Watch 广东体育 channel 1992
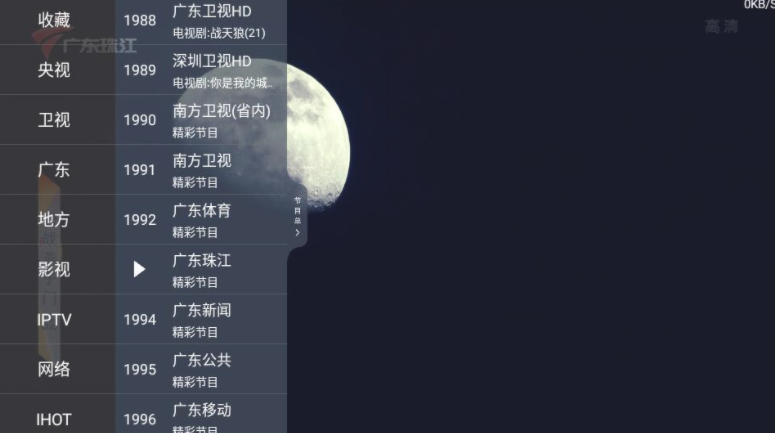 coord(201,220)
